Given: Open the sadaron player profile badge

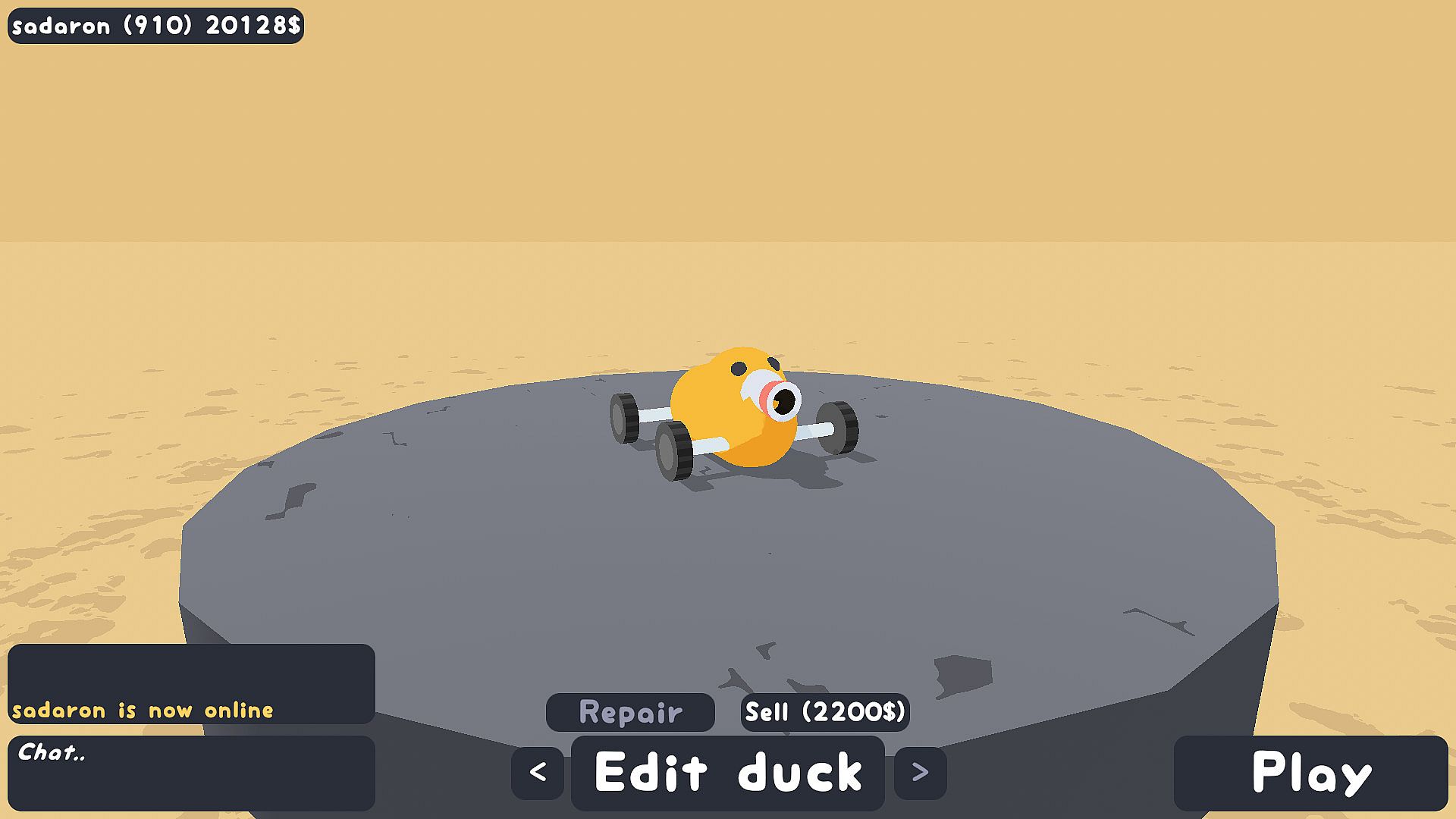Looking at the screenshot, I should tap(155, 26).
